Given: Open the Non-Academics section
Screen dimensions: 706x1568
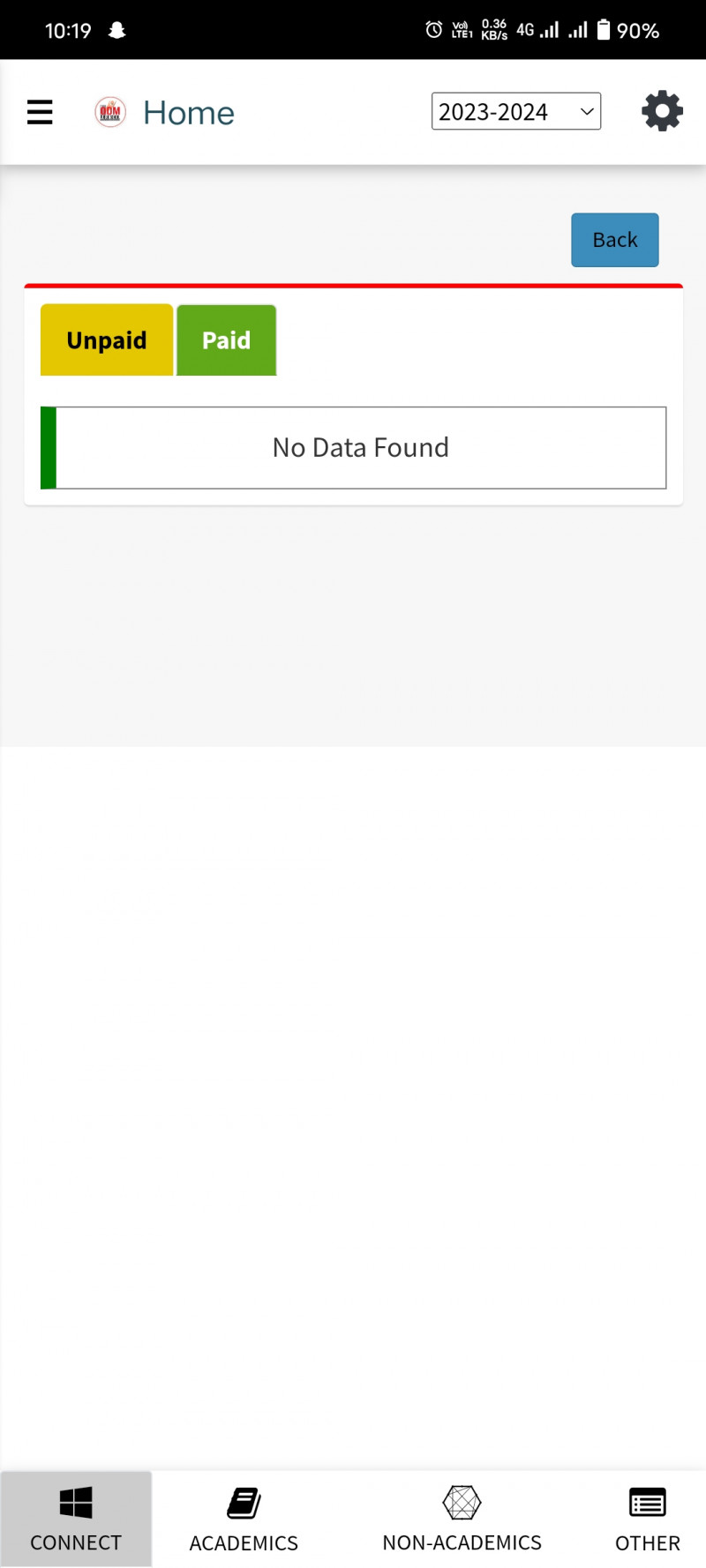Looking at the screenshot, I should pyautogui.click(x=462, y=1520).
